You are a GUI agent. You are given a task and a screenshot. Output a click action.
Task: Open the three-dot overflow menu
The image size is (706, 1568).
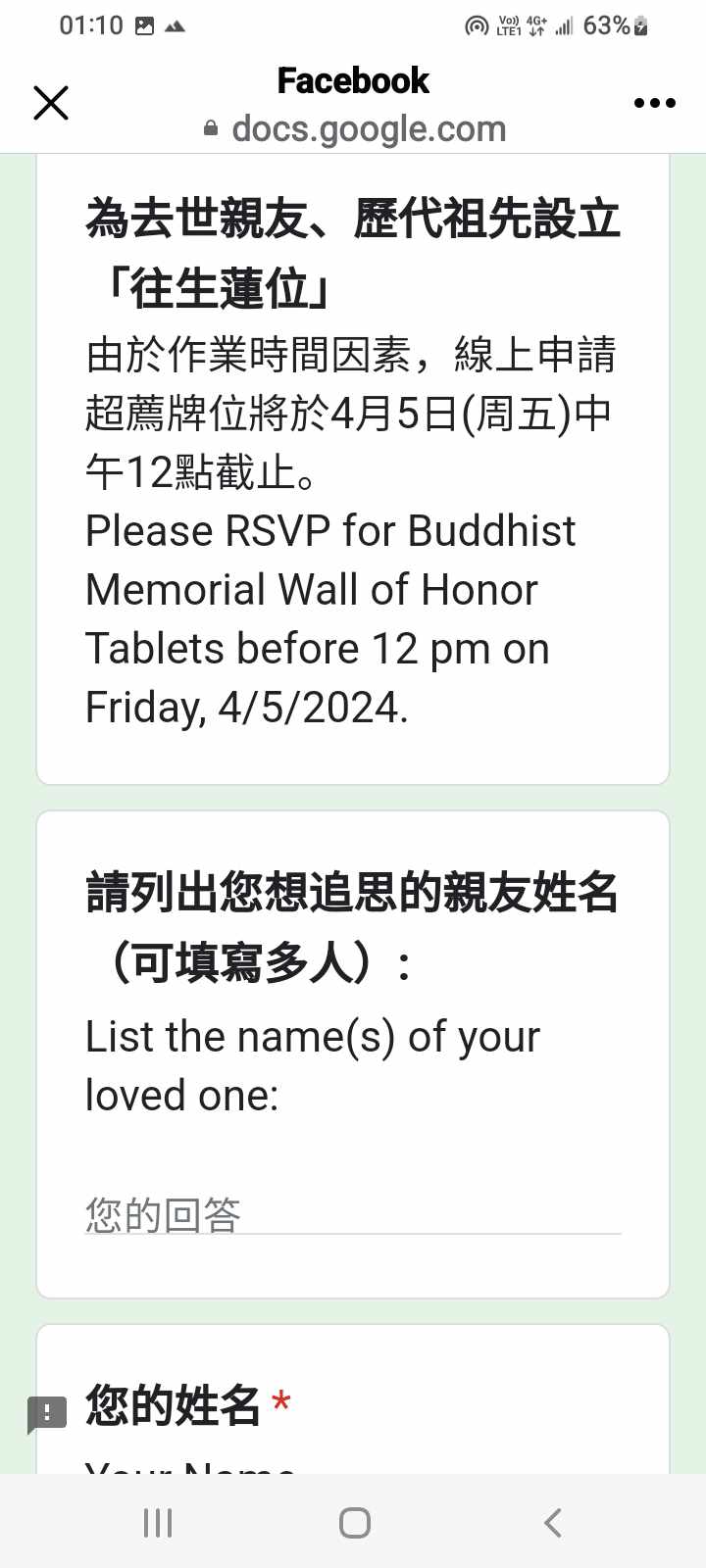[654, 103]
